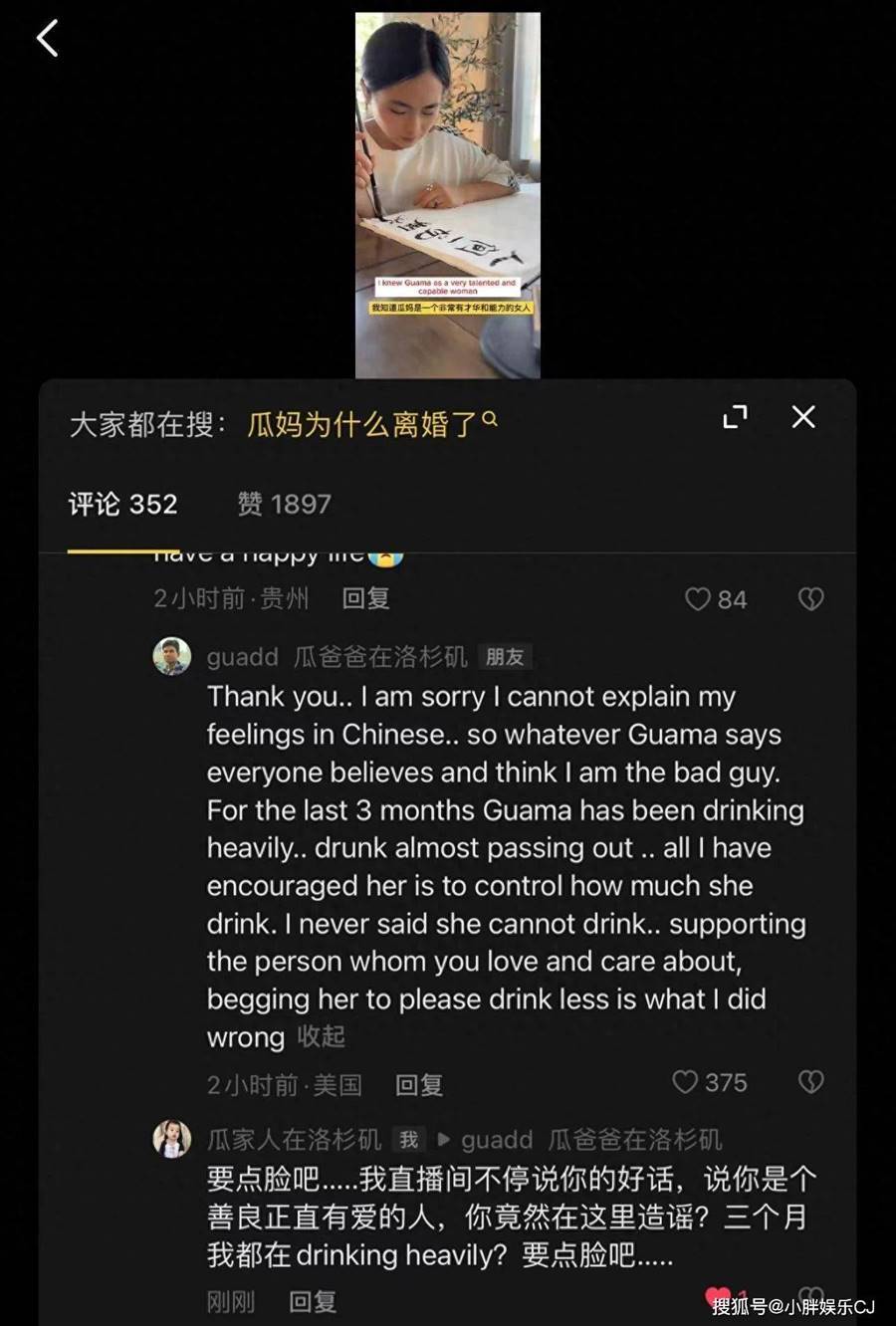Go back using the top-left arrow
This screenshot has height=1326, width=896.
tap(48, 39)
